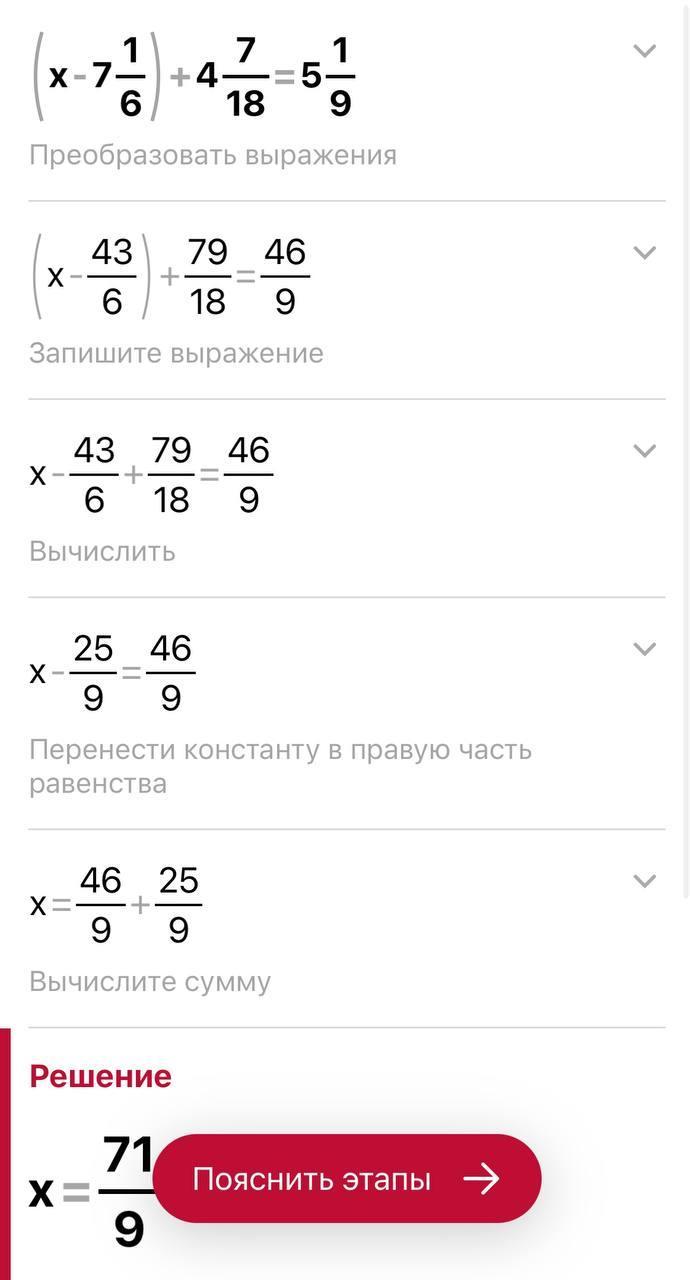Expand the 'Преобразовать выражения' step
This screenshot has height=1280, width=690.
point(645,51)
